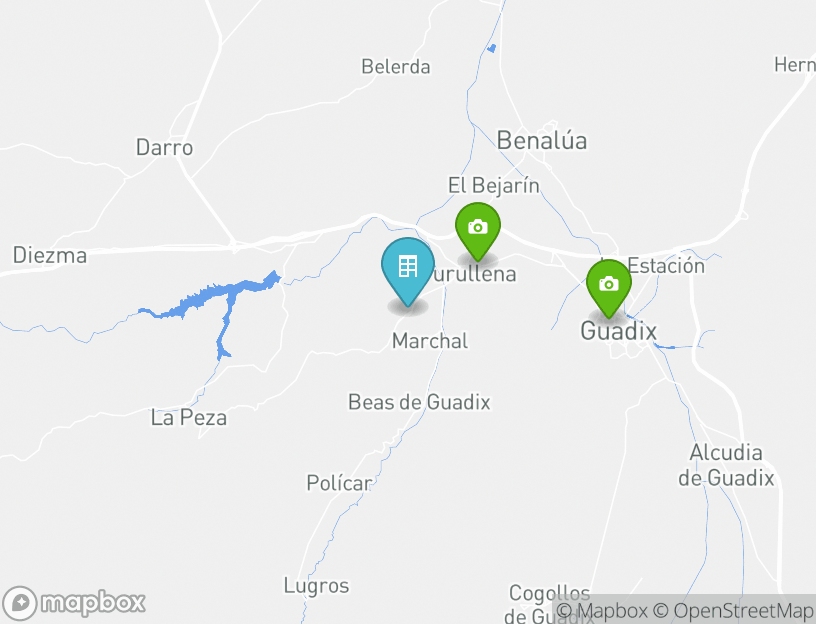The image size is (816, 624).
Task: Tap the green camera pin on Guadix
Action: point(608,285)
